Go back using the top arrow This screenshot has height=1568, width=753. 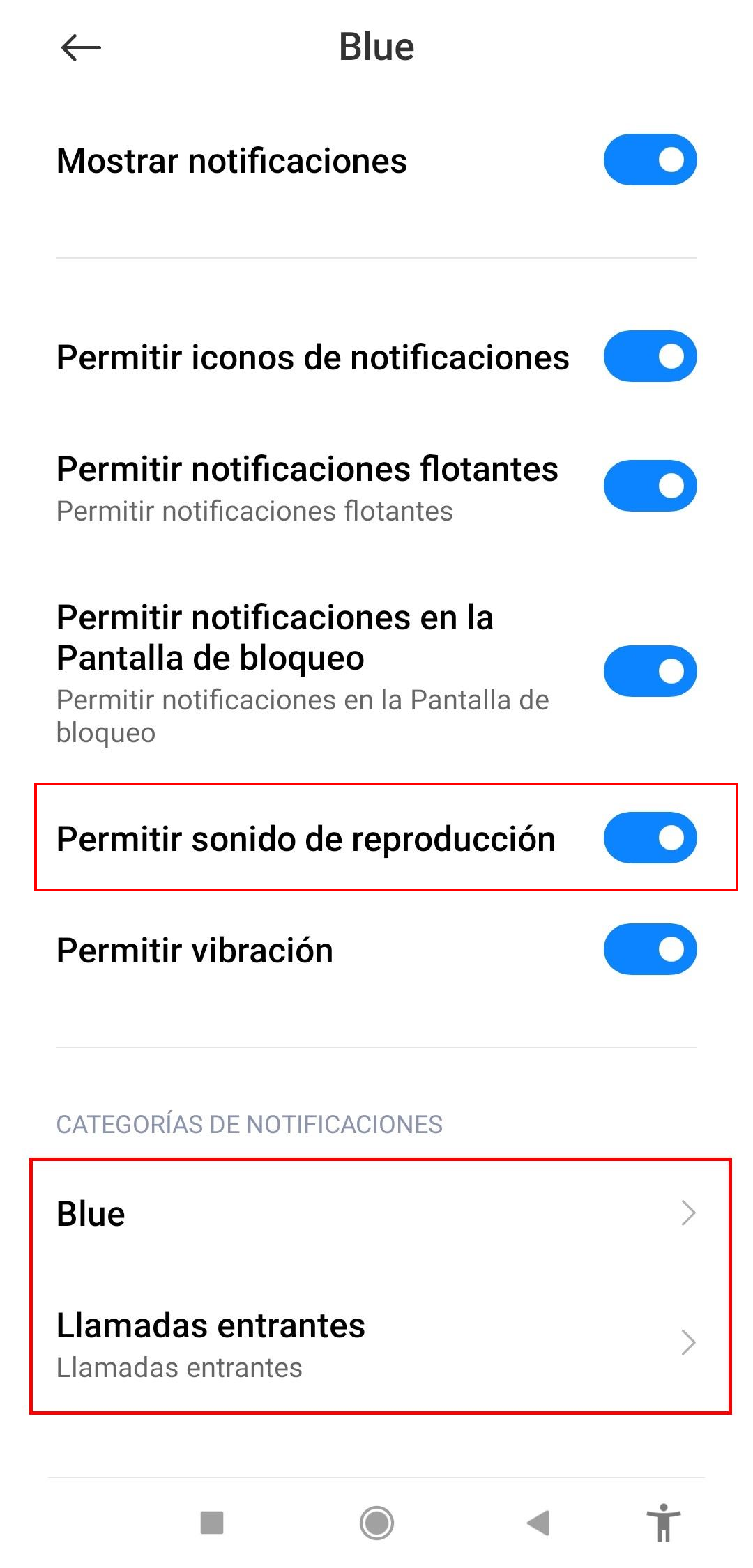tap(81, 48)
